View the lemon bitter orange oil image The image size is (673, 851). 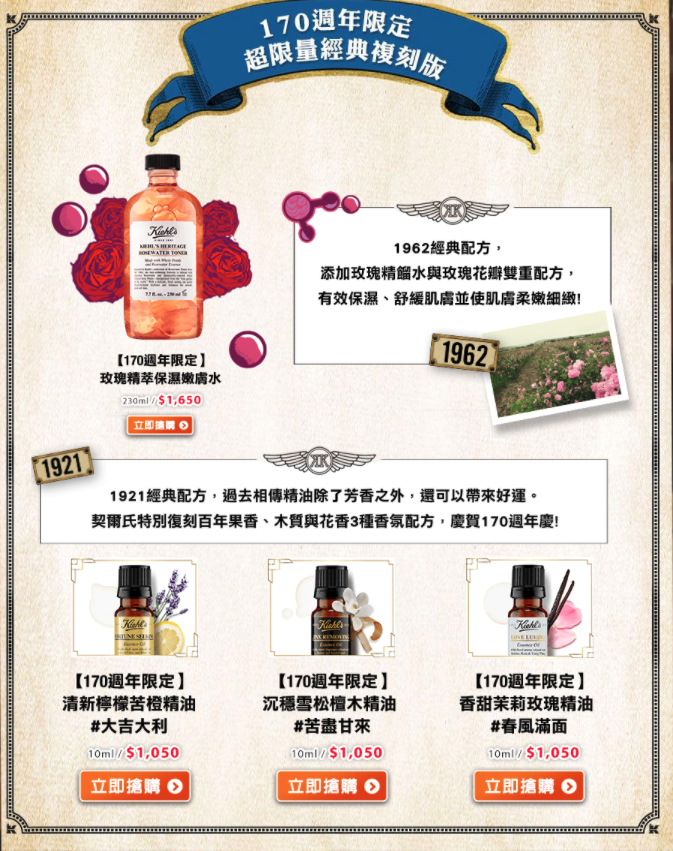tap(134, 606)
